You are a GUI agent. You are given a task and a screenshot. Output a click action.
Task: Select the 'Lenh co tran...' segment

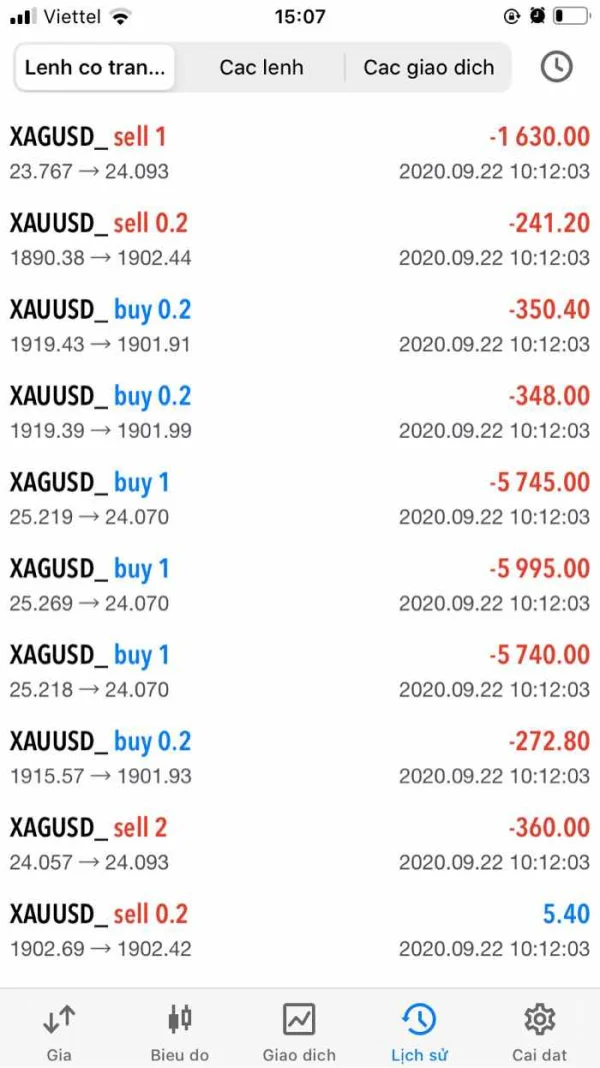pyautogui.click(x=96, y=68)
